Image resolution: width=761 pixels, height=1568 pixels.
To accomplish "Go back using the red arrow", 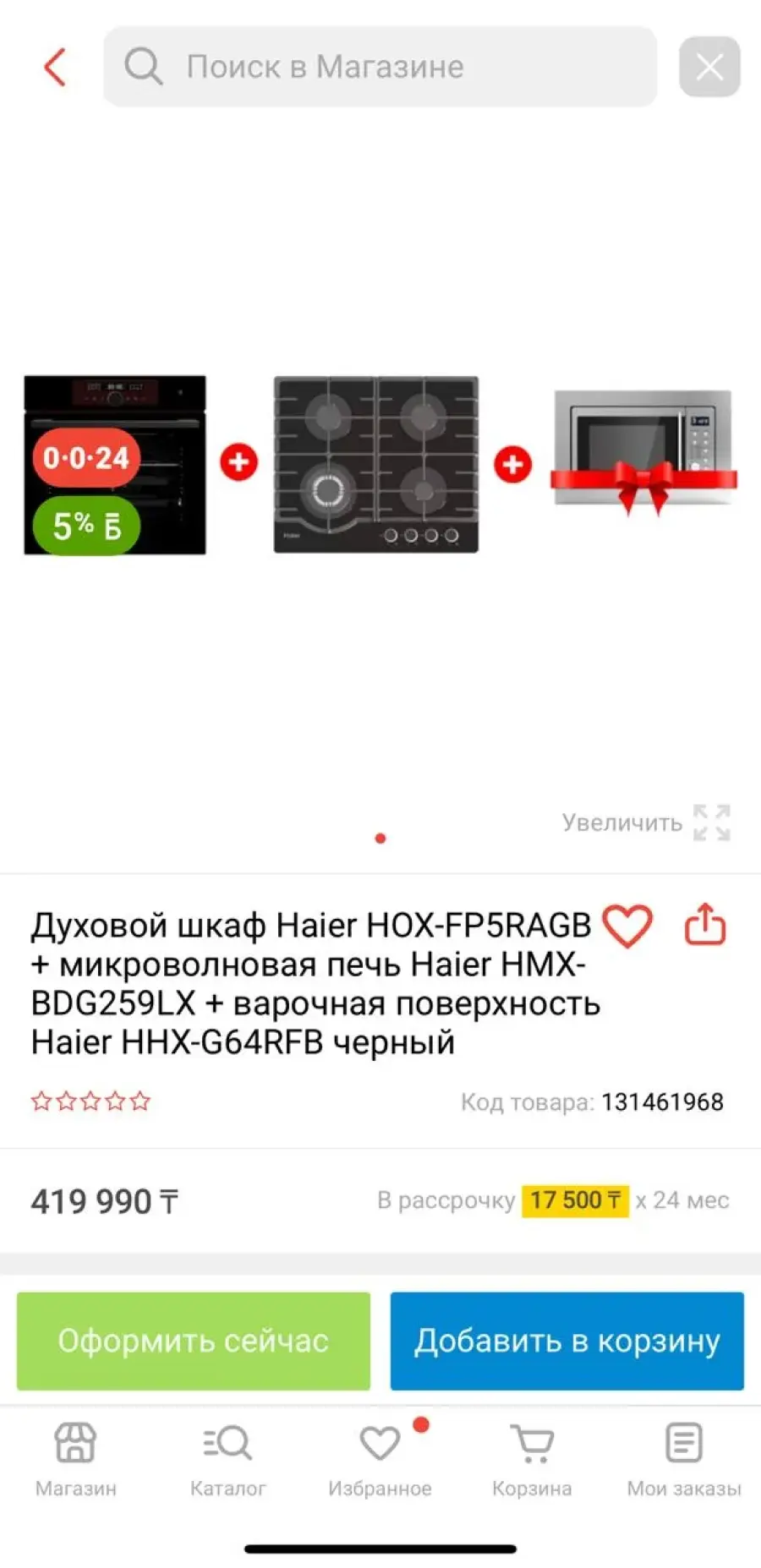I will [55, 67].
